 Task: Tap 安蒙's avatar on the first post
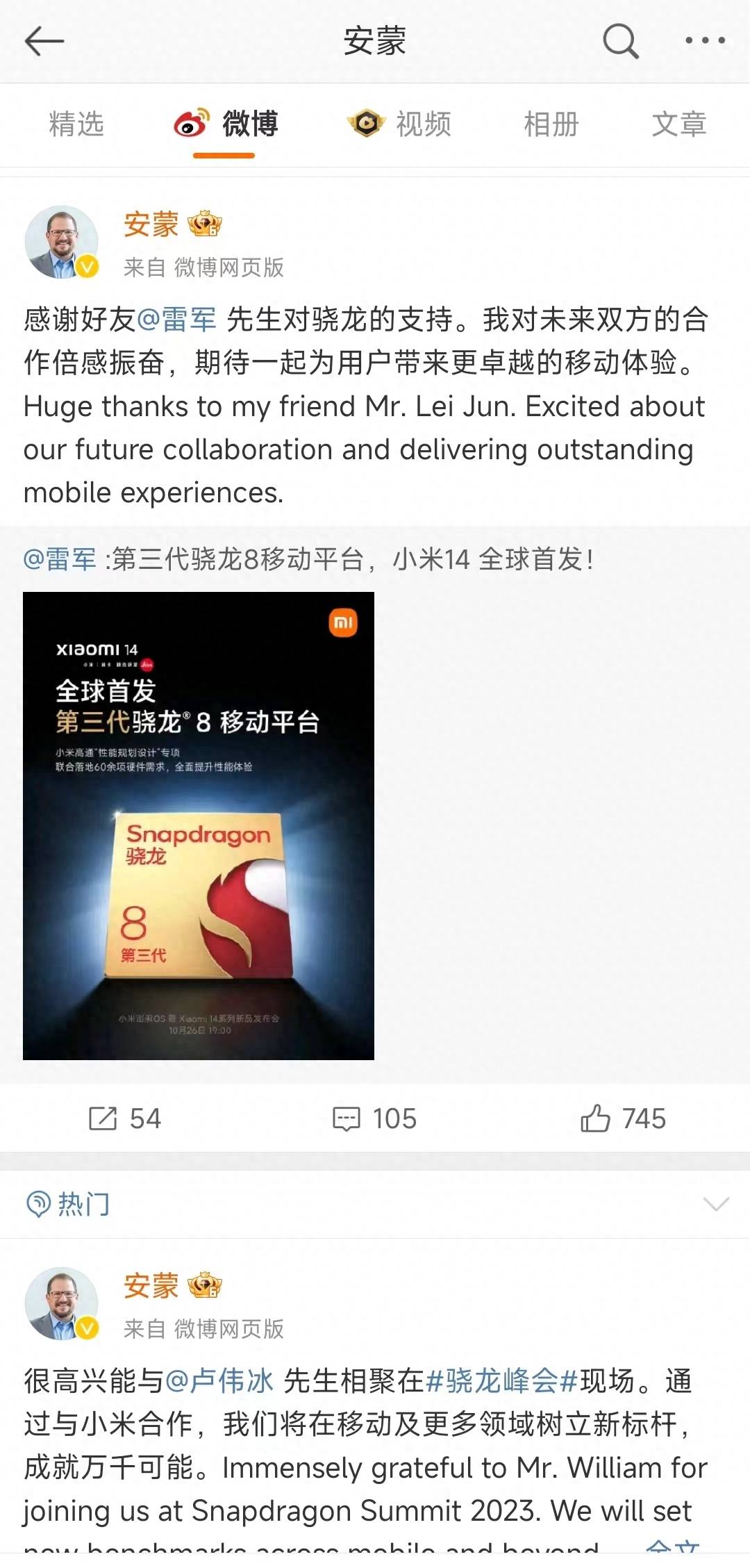coord(61,242)
